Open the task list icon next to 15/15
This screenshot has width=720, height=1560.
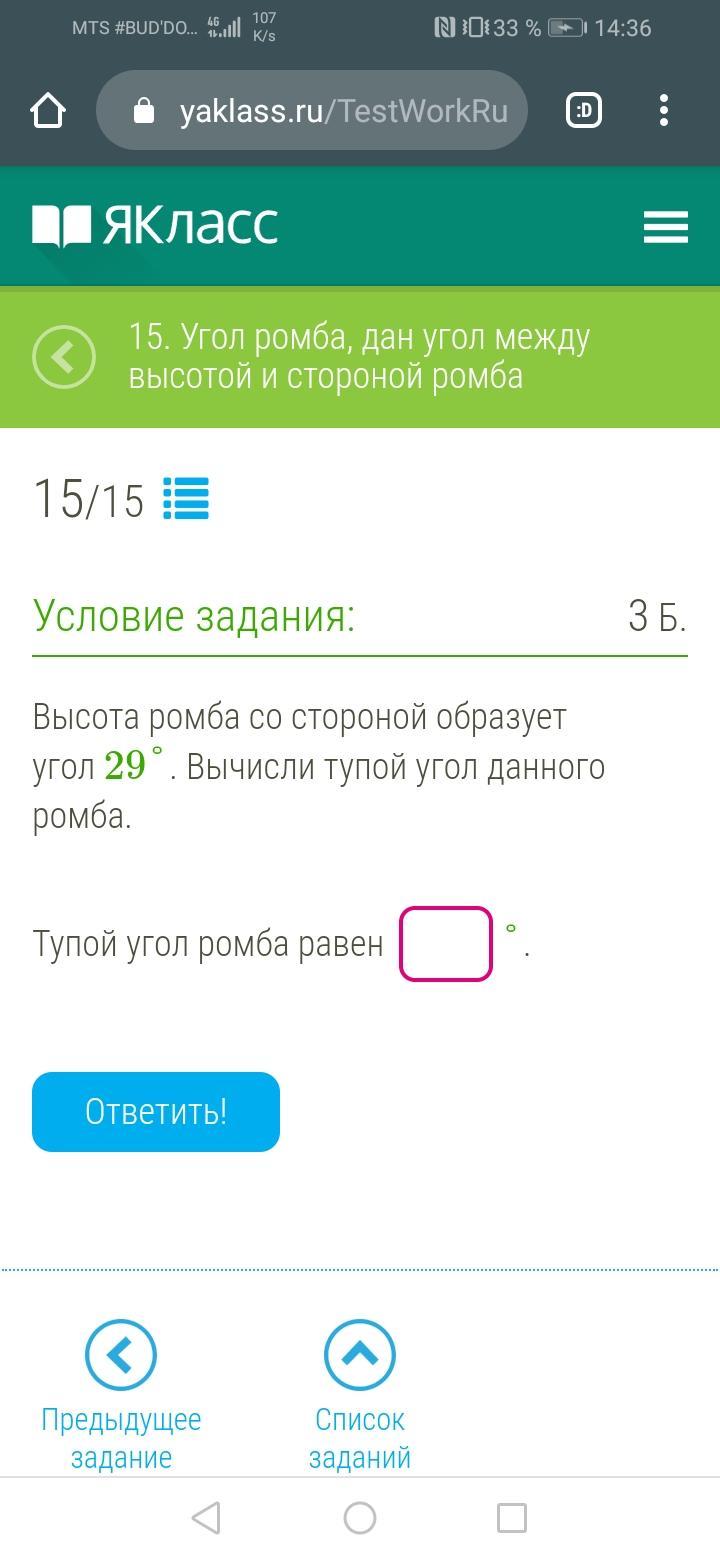tap(186, 499)
